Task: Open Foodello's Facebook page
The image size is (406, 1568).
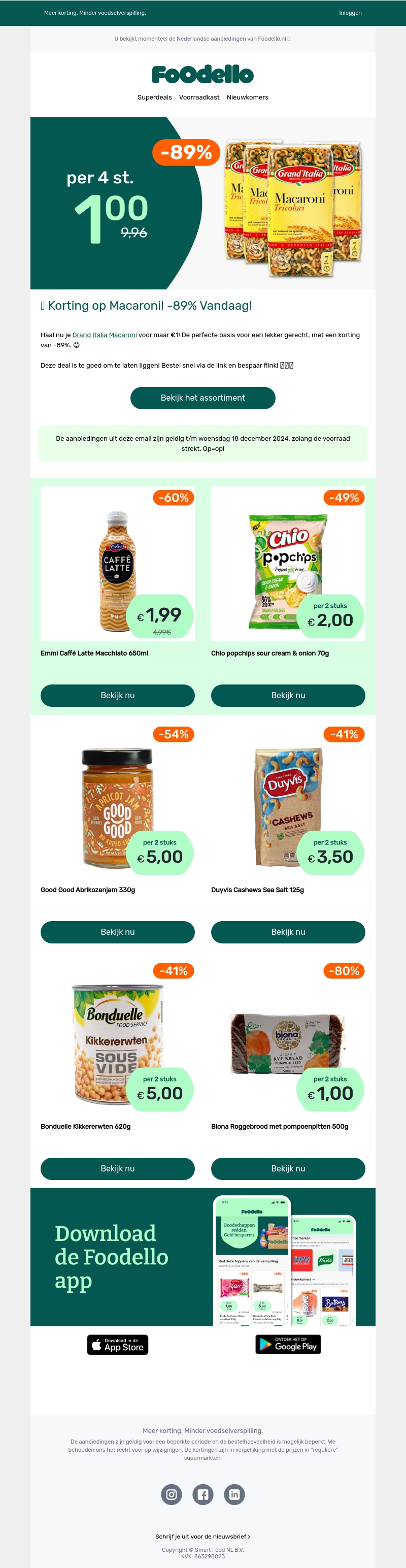Action: (x=202, y=1494)
